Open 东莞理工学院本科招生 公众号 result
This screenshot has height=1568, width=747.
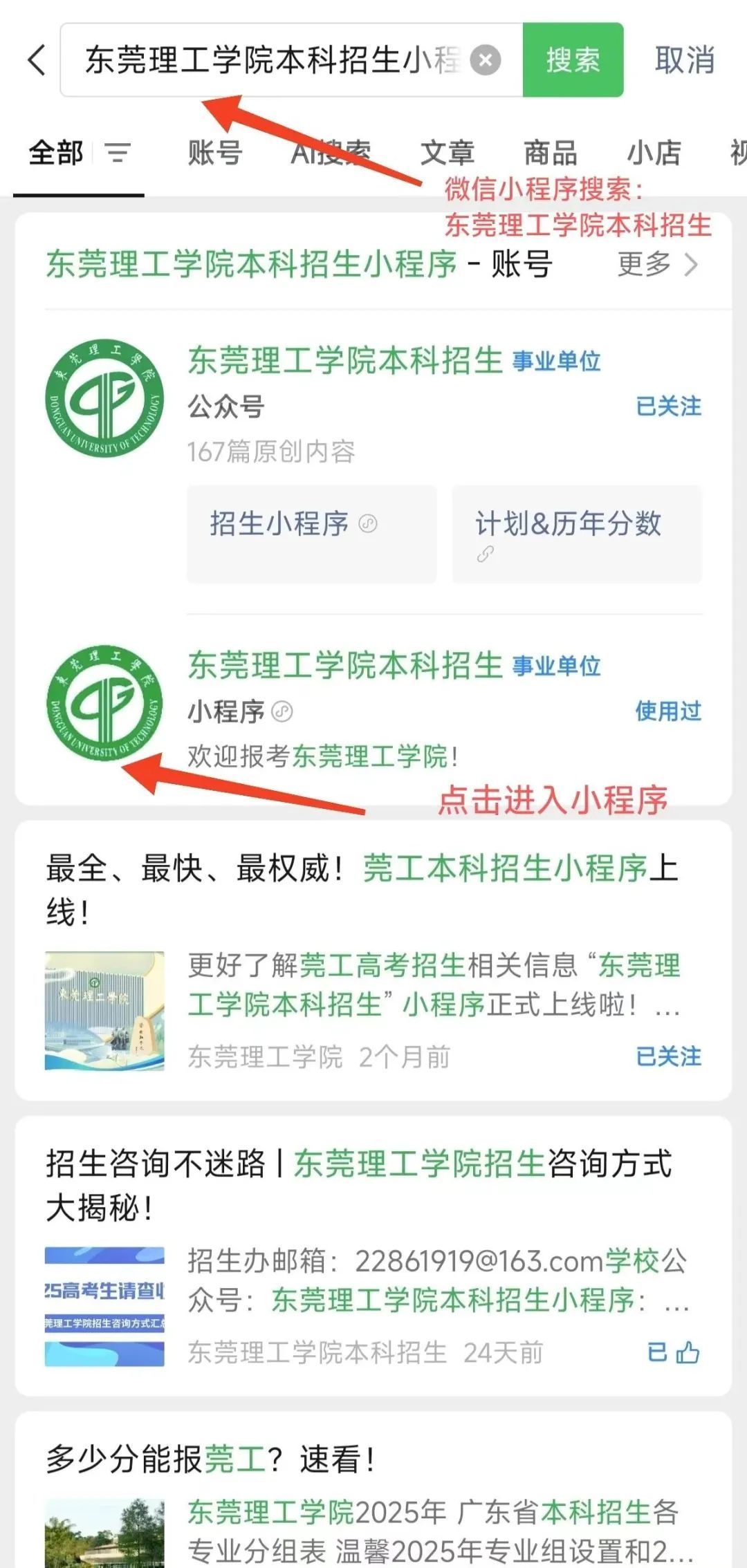[344, 362]
